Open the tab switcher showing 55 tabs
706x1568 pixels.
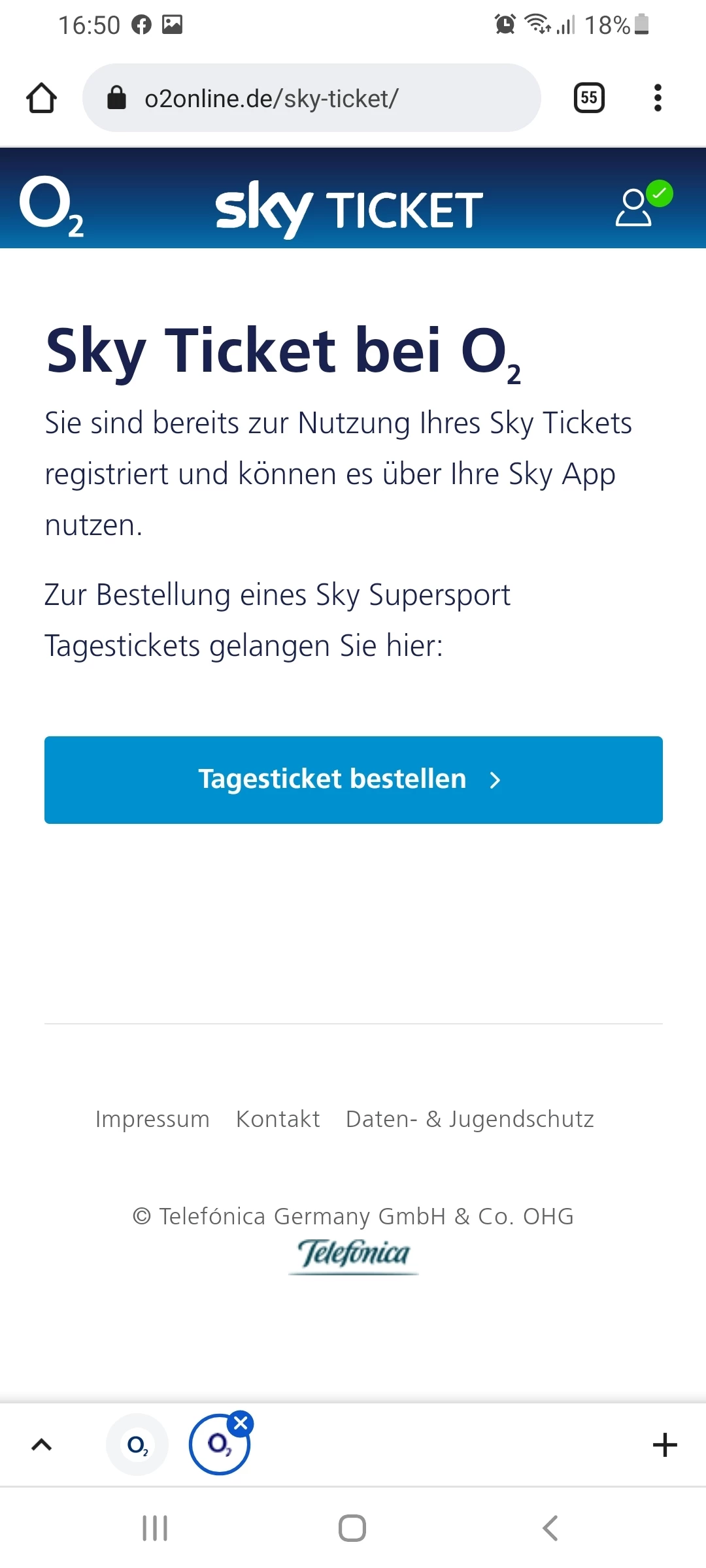588,98
